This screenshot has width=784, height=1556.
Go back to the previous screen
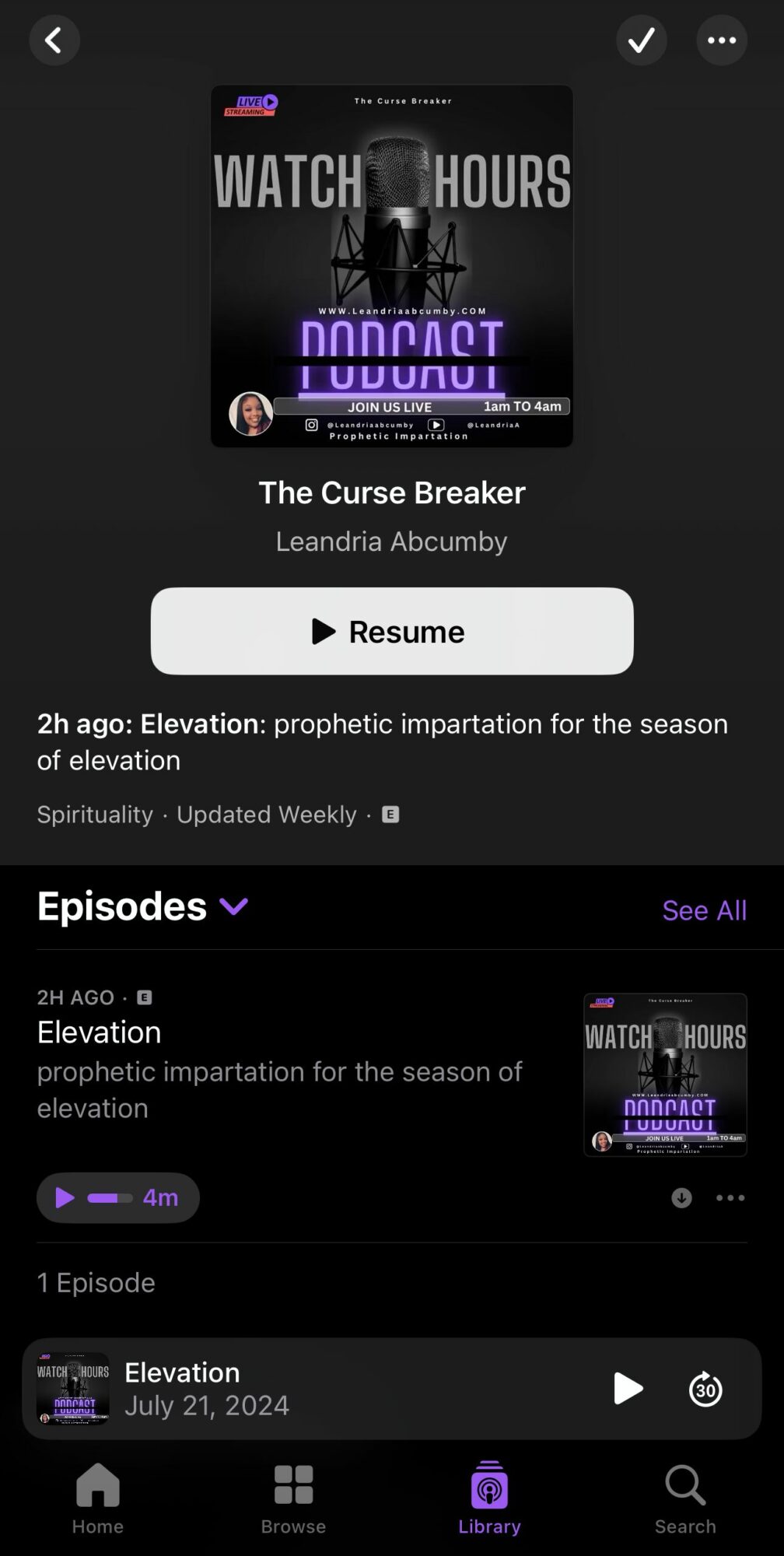pos(54,40)
